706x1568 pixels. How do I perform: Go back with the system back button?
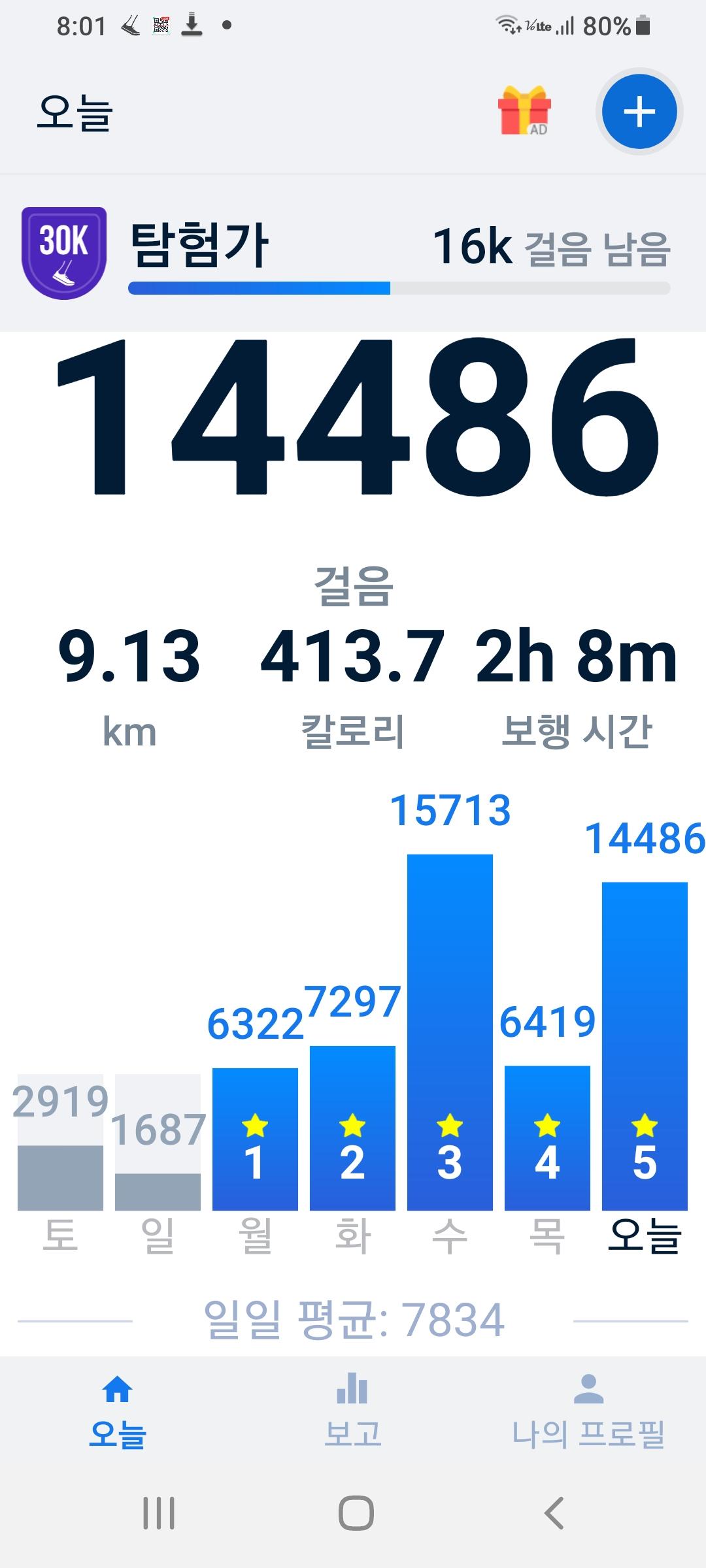pyautogui.click(x=554, y=1512)
